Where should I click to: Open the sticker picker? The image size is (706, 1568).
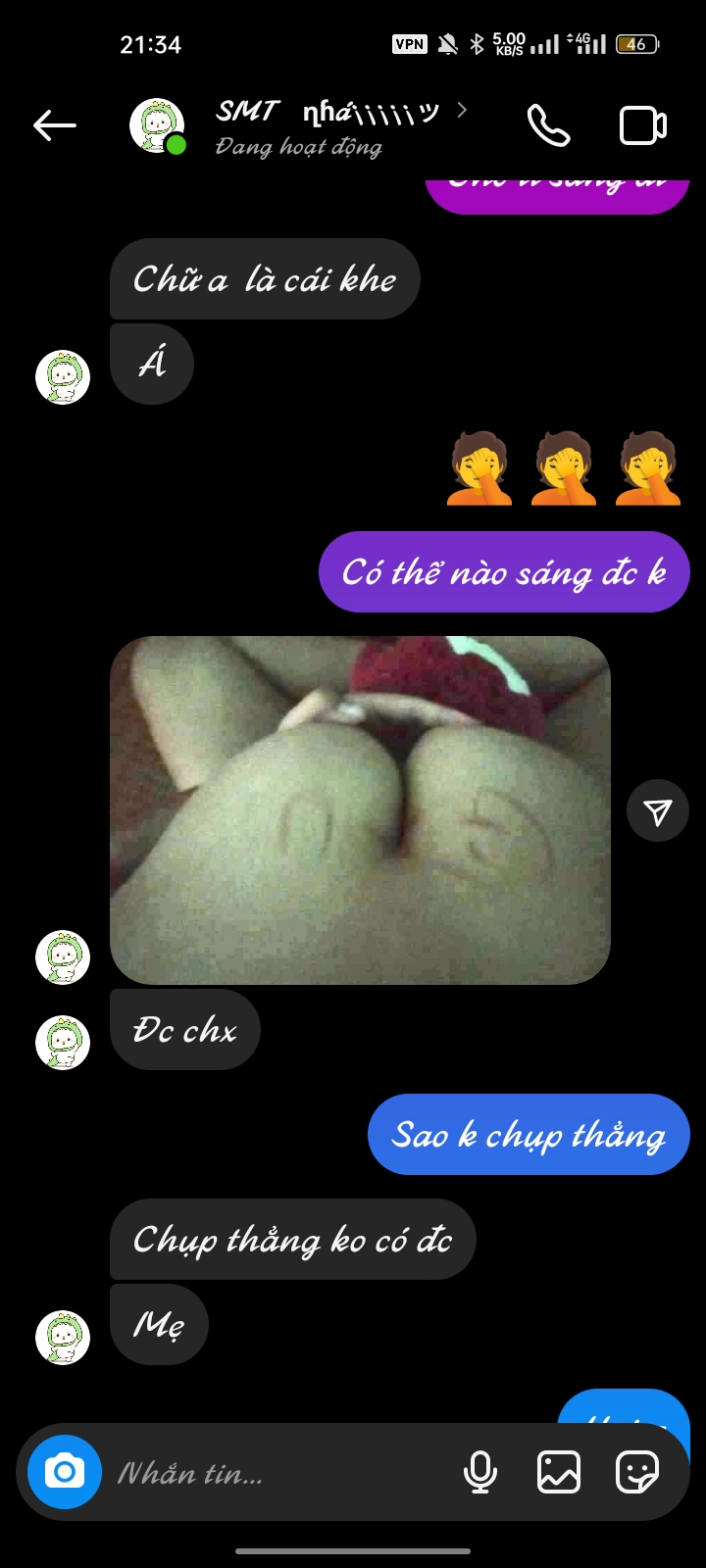pyautogui.click(x=636, y=1472)
